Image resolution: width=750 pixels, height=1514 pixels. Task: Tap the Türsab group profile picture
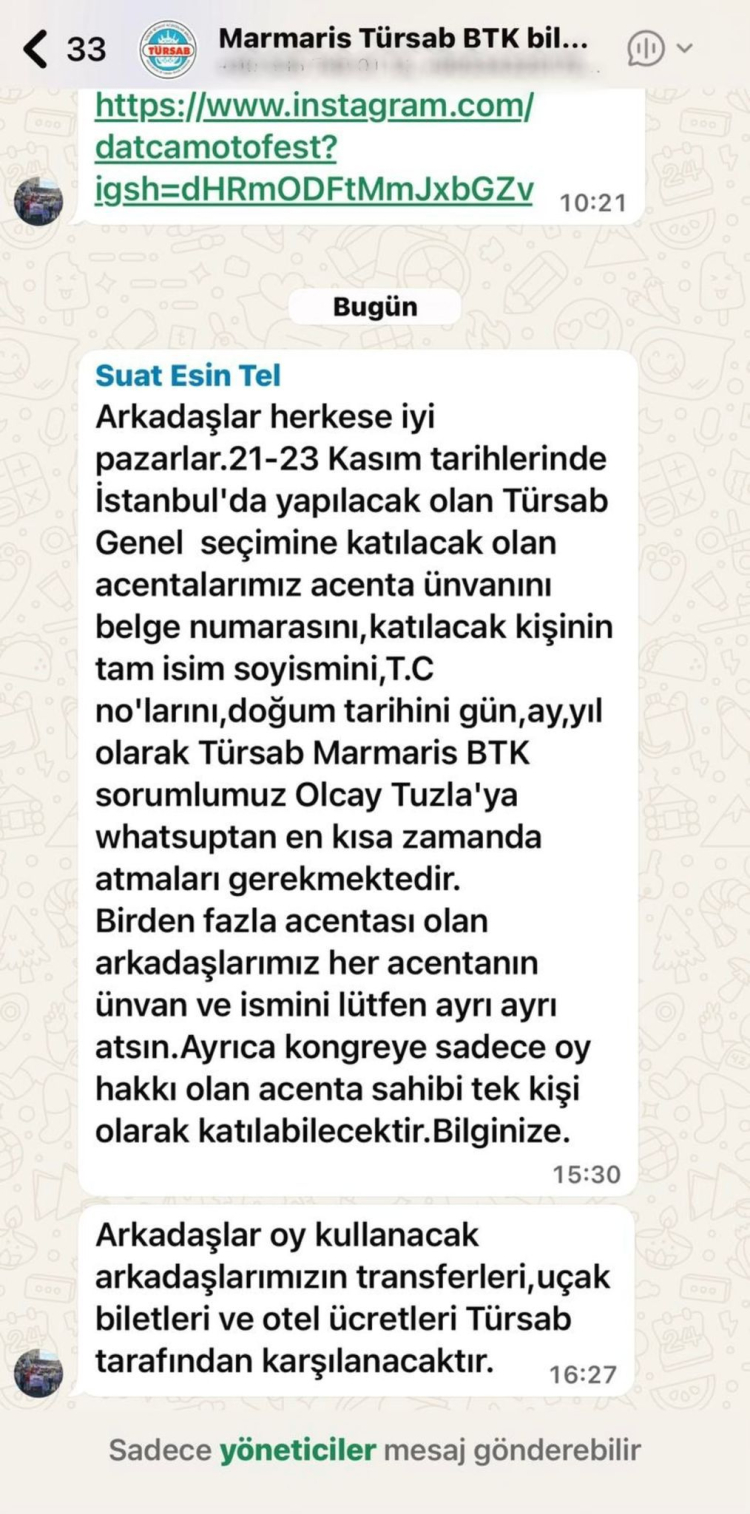(x=168, y=48)
